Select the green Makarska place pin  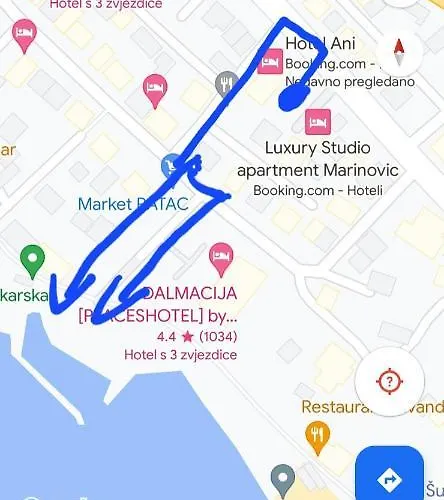(32, 262)
